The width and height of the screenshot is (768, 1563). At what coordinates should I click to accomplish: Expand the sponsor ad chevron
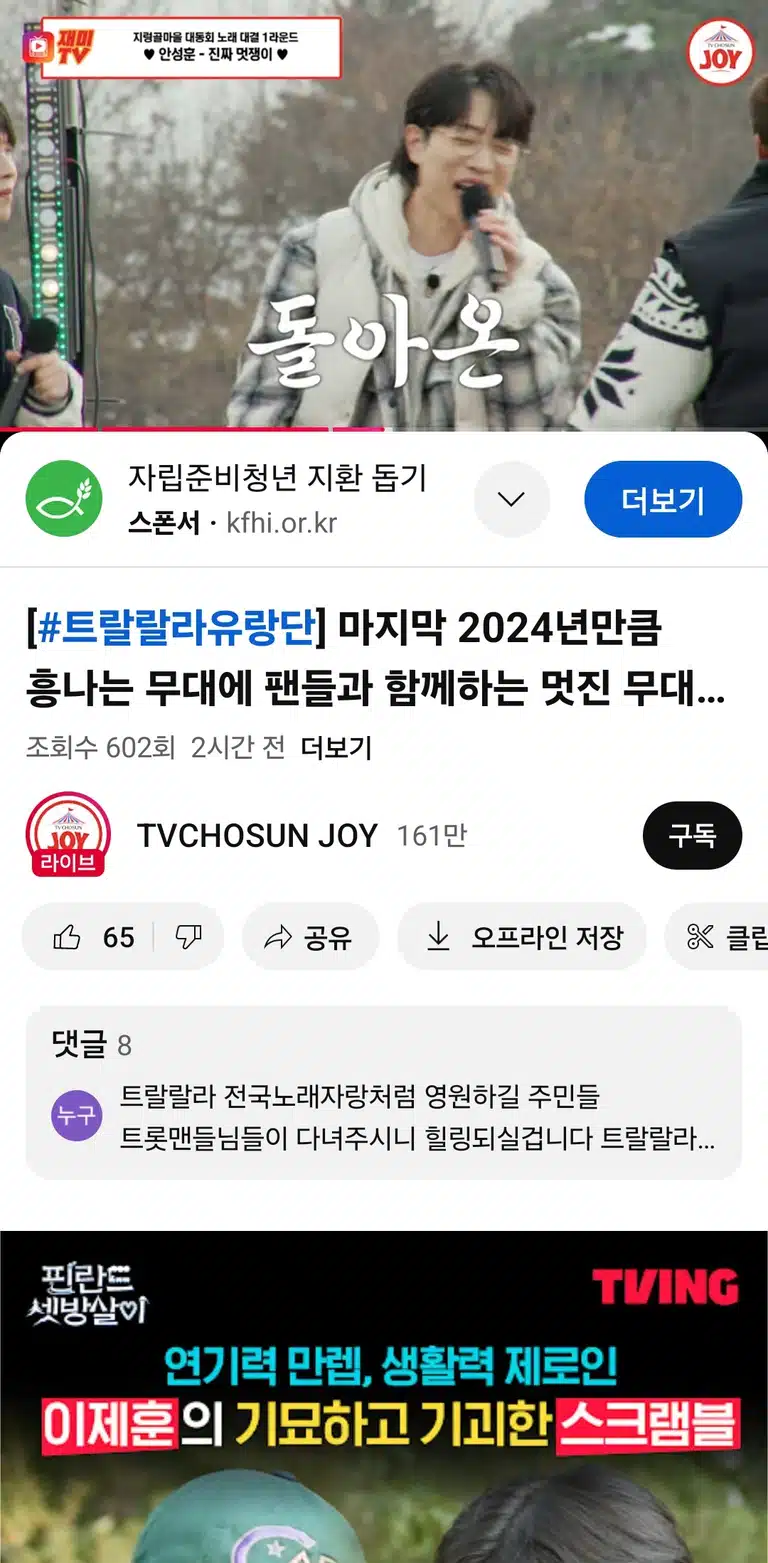[x=511, y=499]
